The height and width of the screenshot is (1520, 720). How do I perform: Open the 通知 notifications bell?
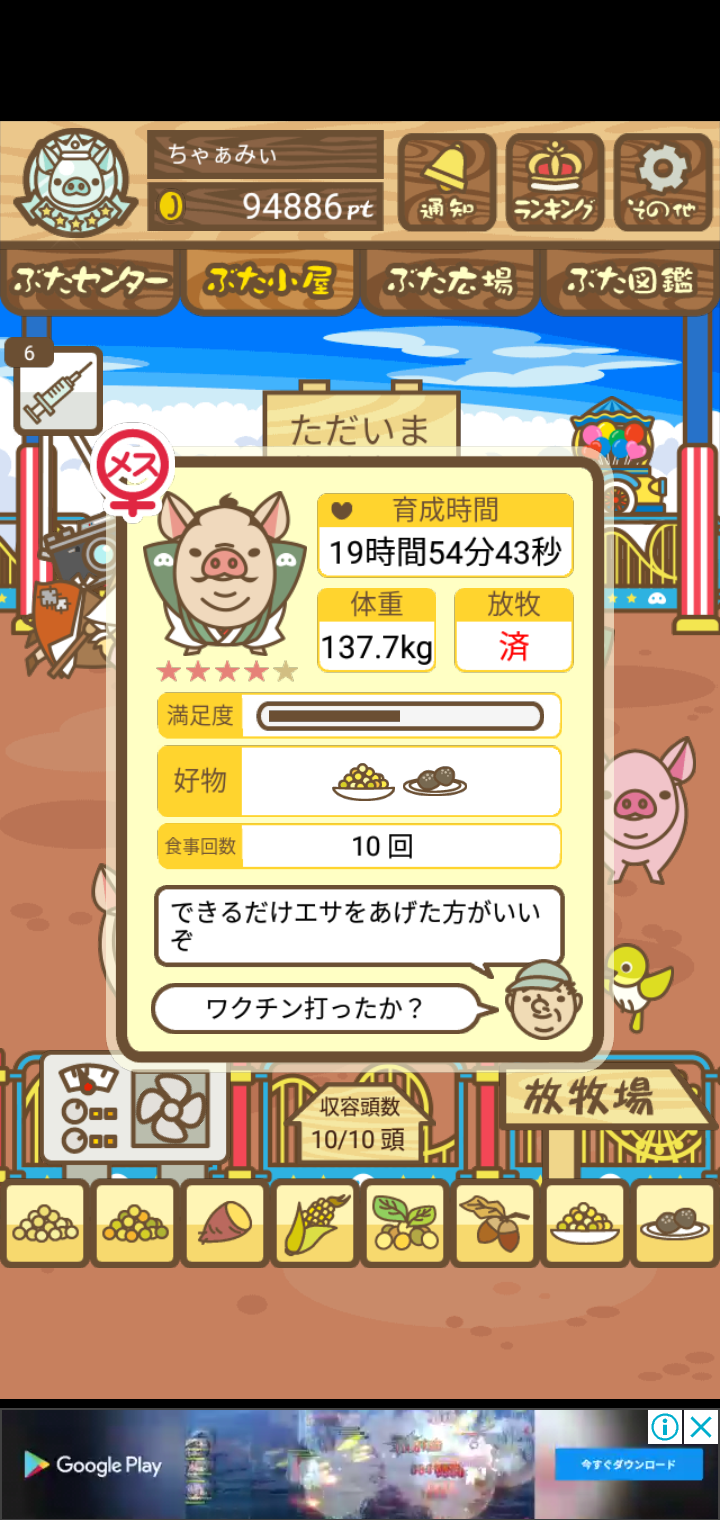446,182
